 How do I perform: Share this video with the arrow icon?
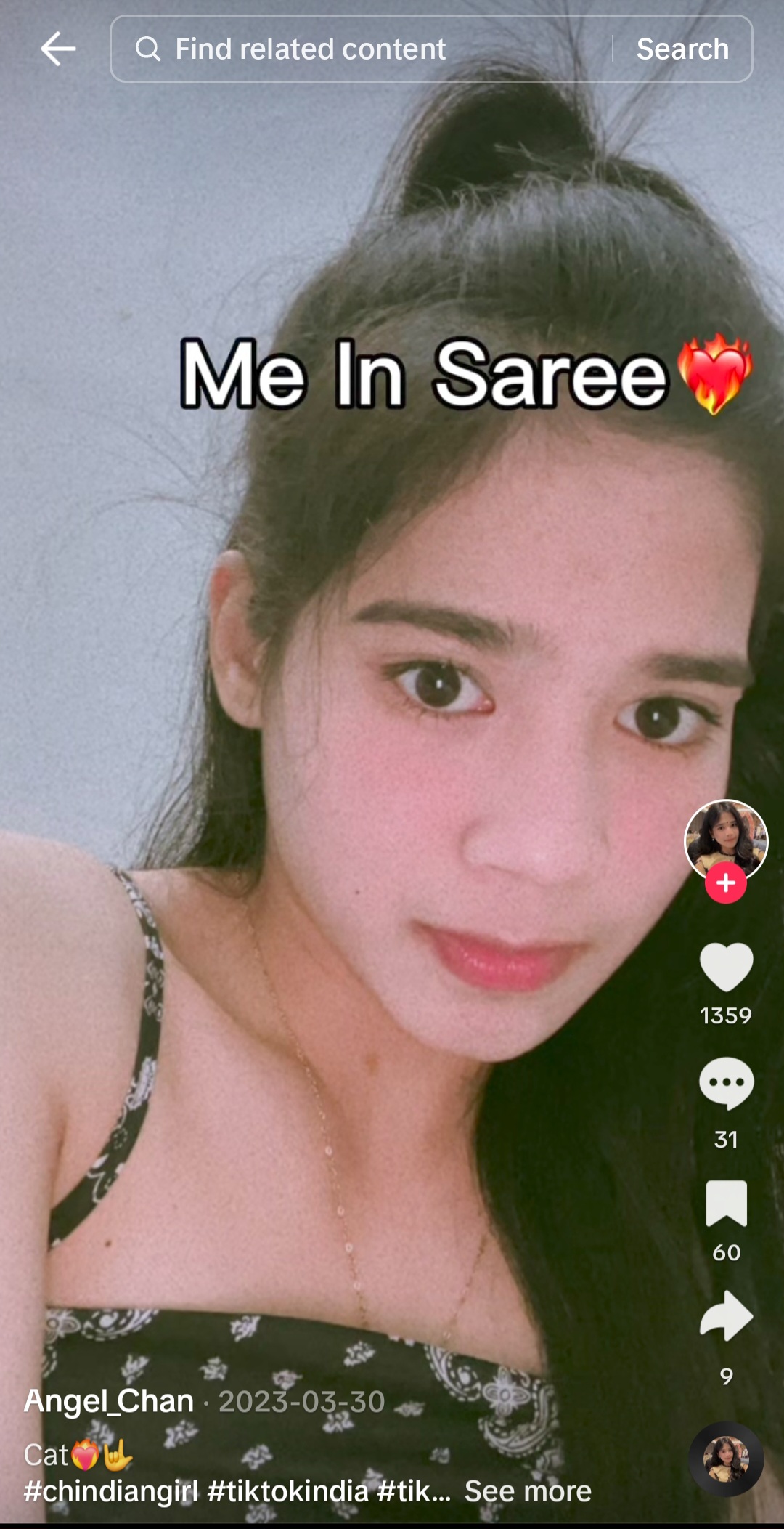point(726,1316)
